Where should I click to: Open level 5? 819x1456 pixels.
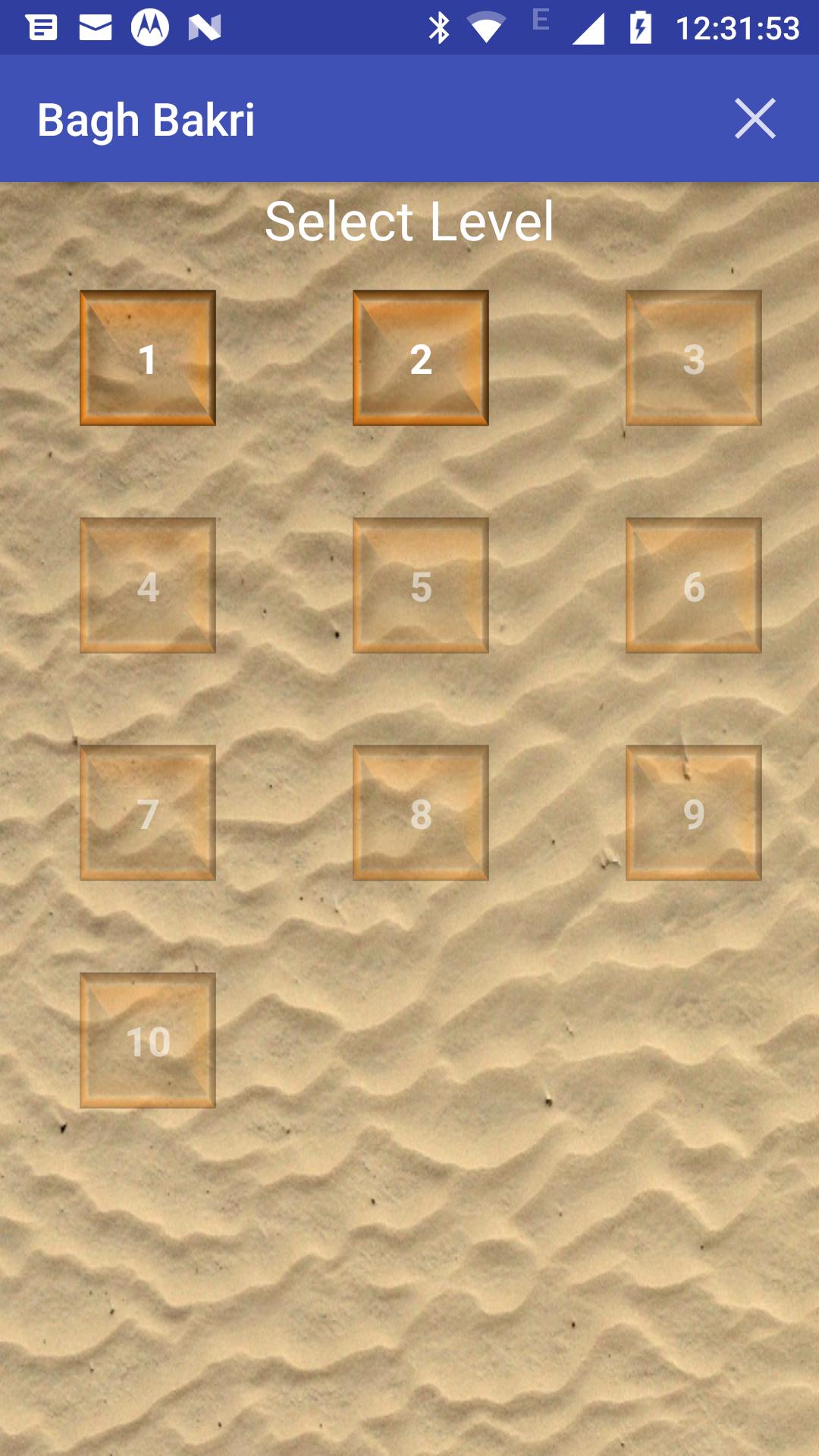click(421, 585)
